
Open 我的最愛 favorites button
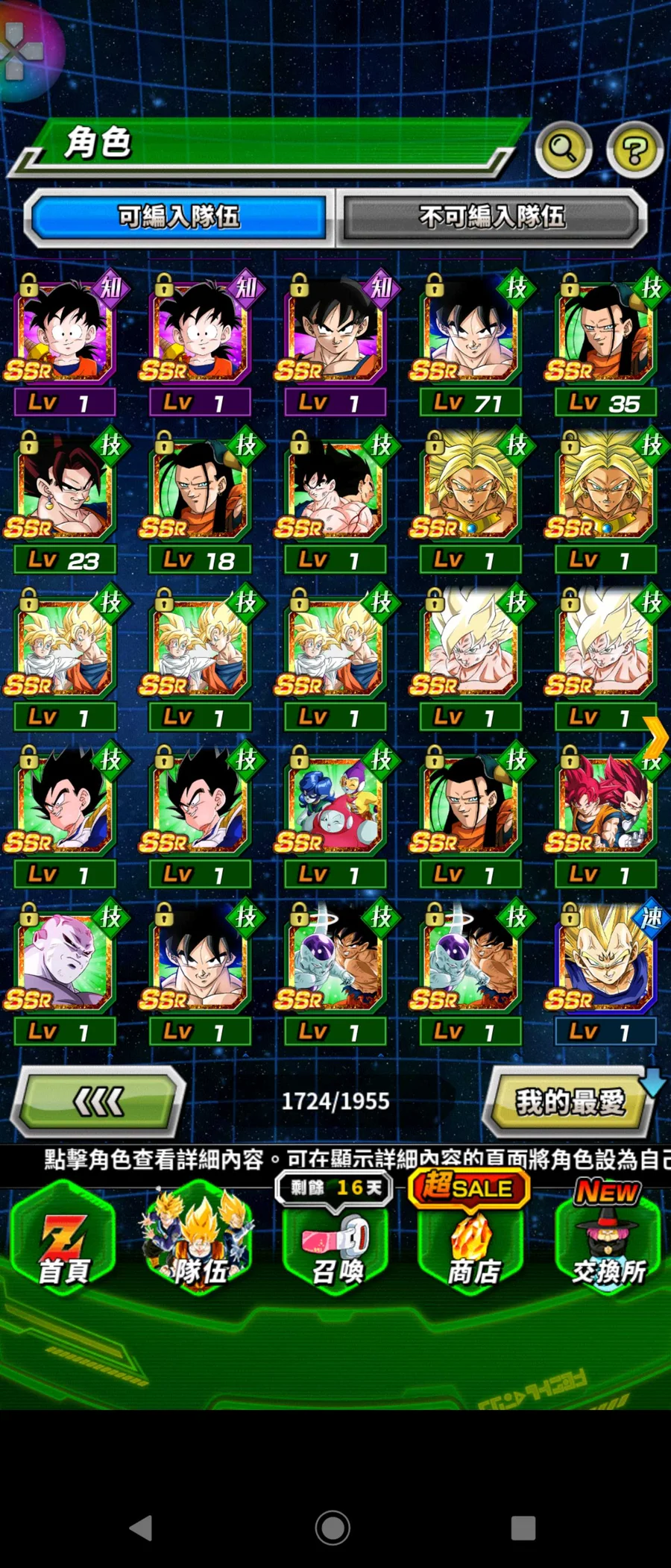tap(570, 1101)
